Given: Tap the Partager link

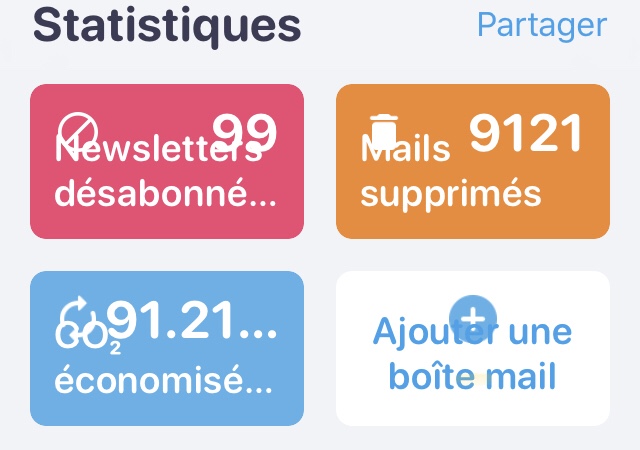Looking at the screenshot, I should click(x=541, y=24).
